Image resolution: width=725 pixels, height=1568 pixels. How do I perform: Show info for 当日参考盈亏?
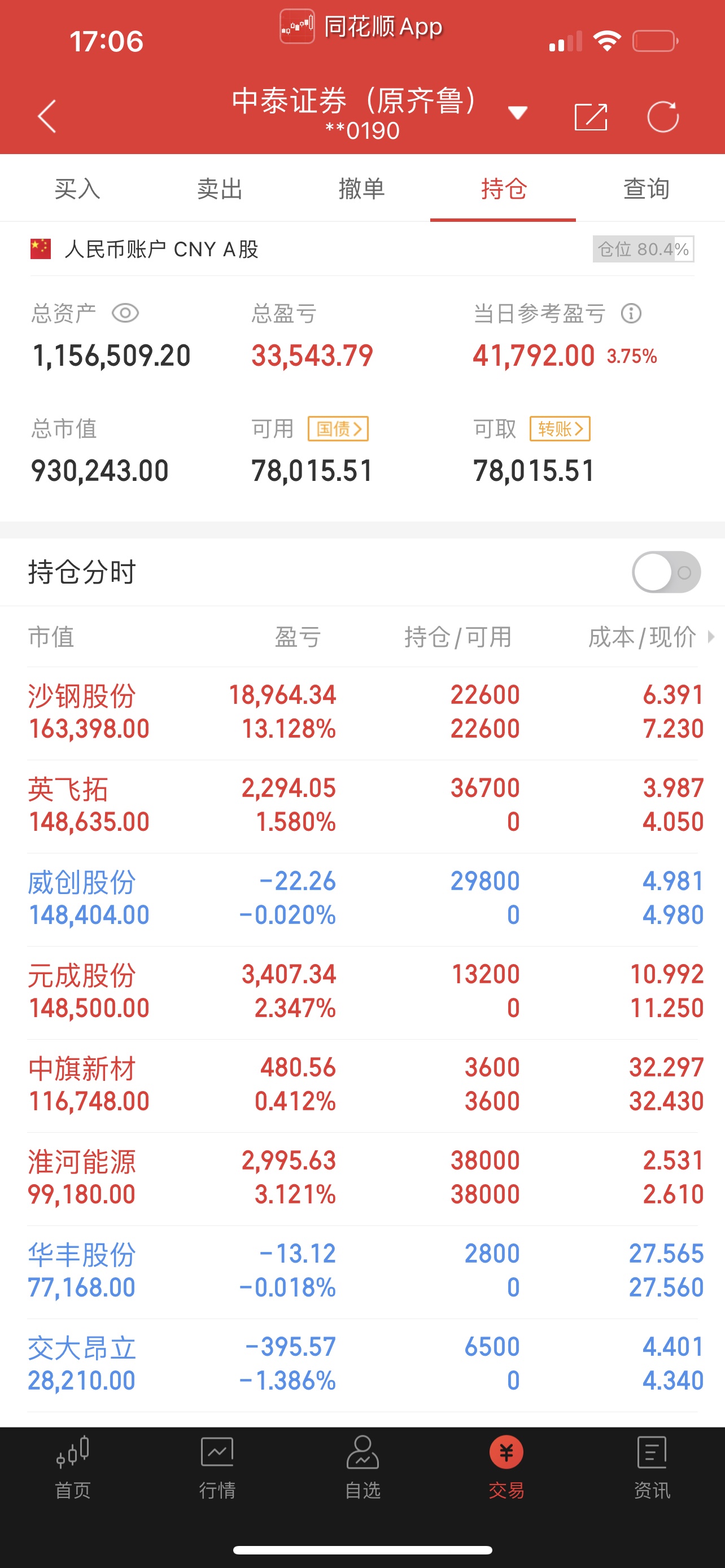point(631,313)
